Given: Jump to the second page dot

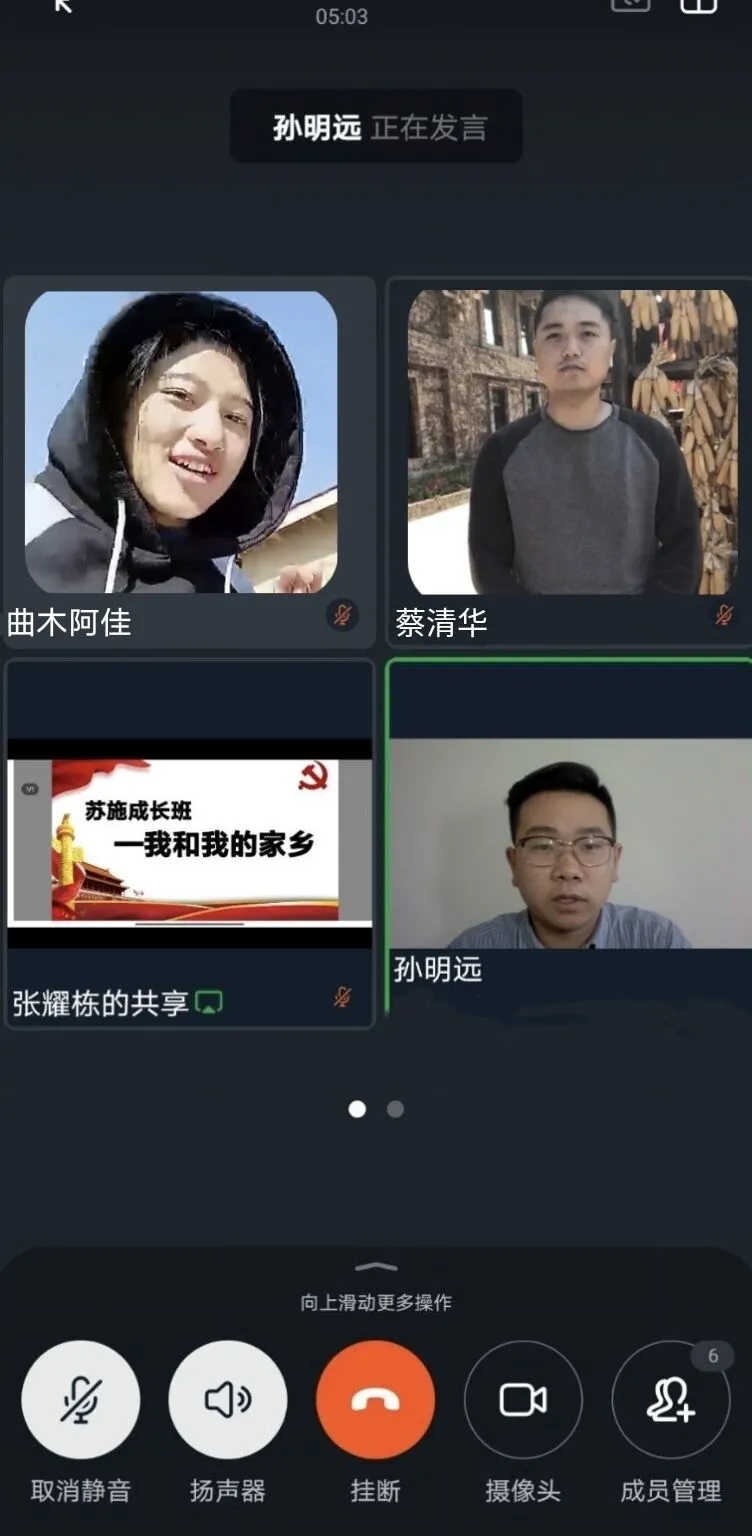Looking at the screenshot, I should point(396,1109).
